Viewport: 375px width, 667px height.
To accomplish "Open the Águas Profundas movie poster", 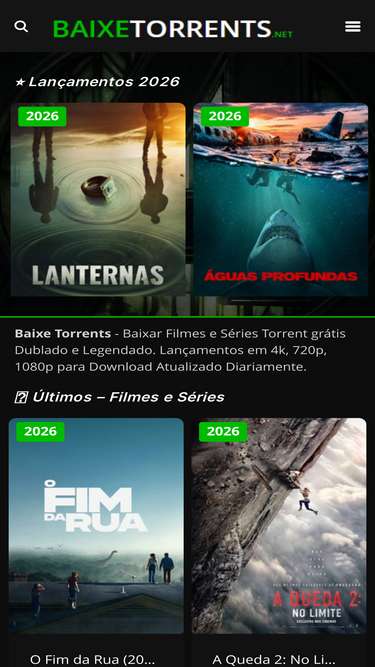I will click(x=281, y=199).
